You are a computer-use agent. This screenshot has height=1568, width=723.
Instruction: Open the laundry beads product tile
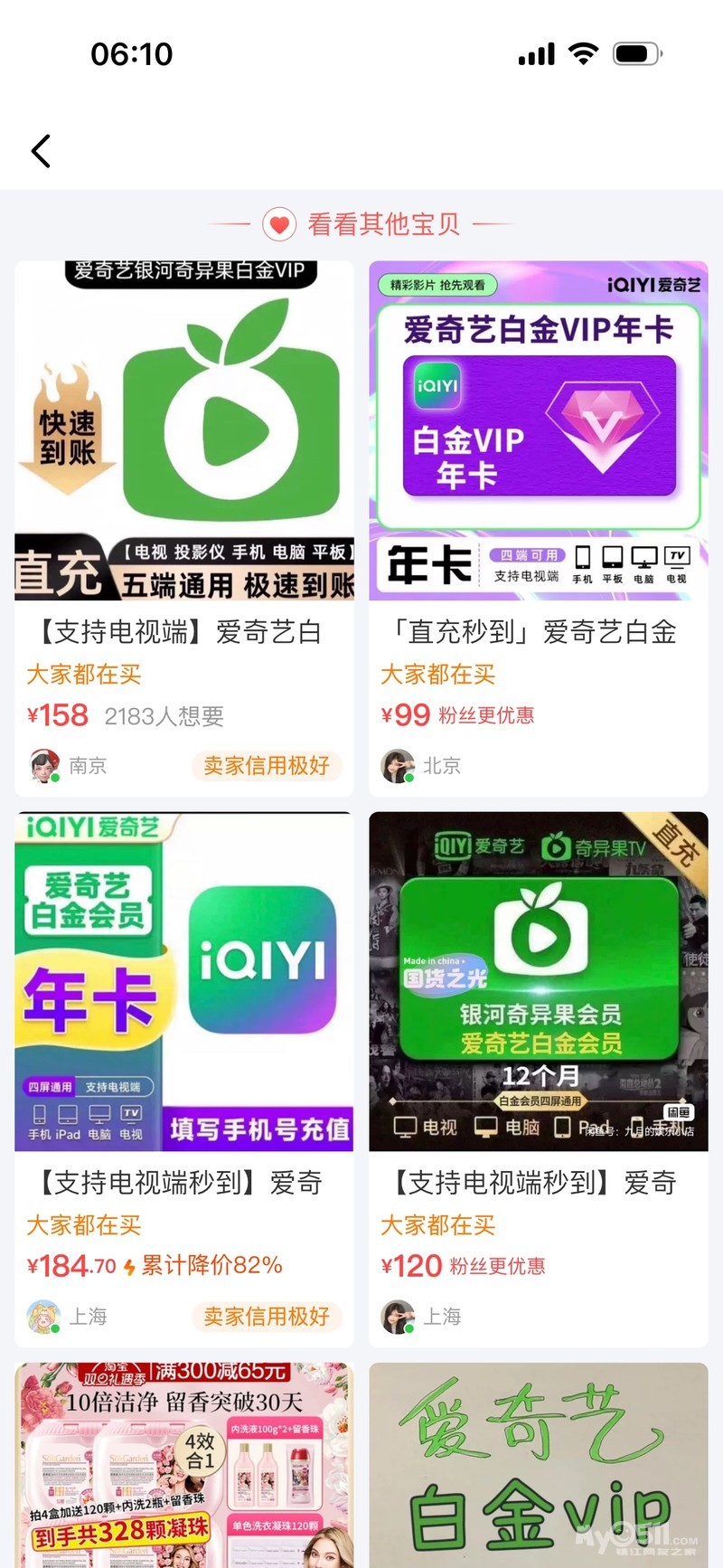(184, 1465)
